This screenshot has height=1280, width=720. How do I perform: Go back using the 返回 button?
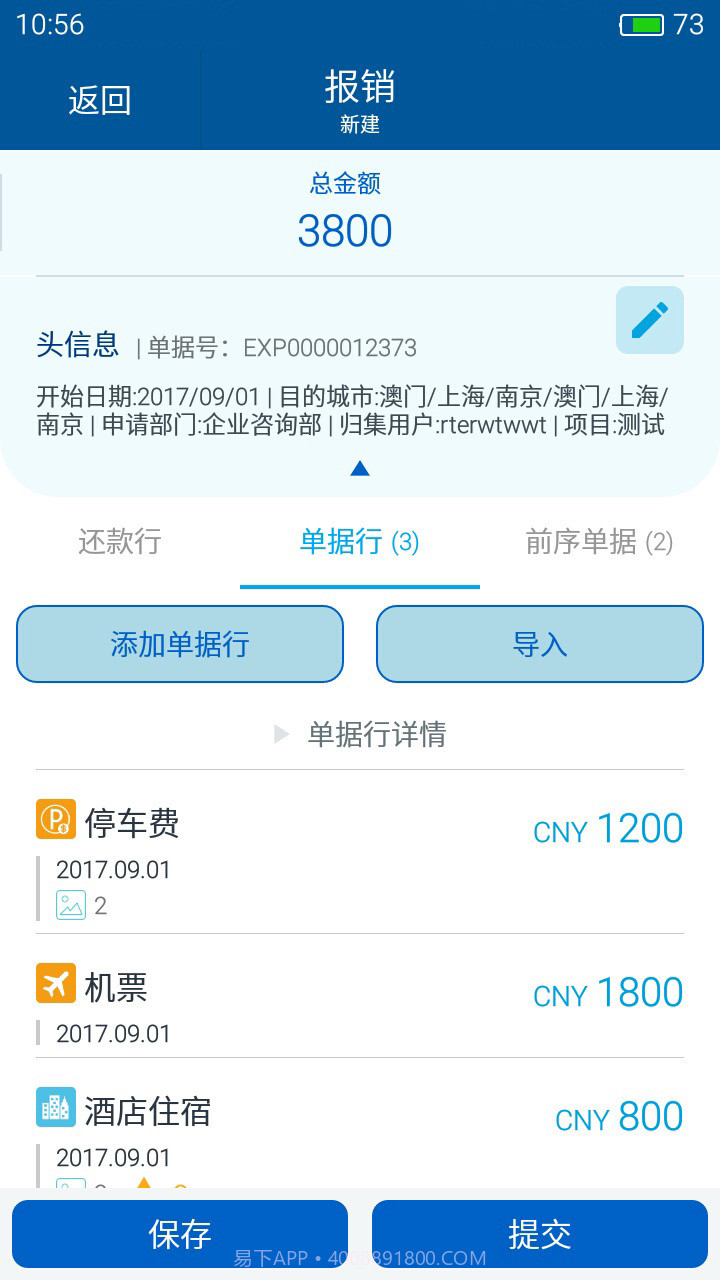(x=97, y=99)
